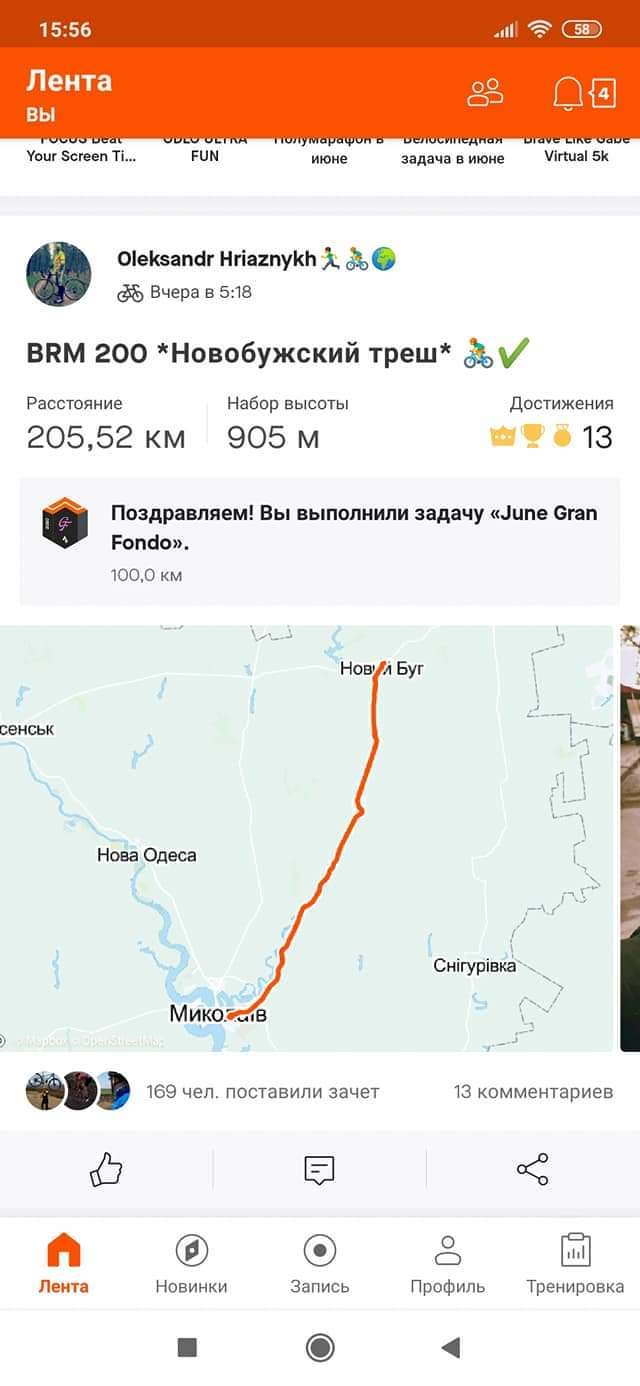This screenshot has width=640, height=1386.
Task: Open Oleksandr Hriaznykh's profile picture
Action: pyautogui.click(x=59, y=273)
